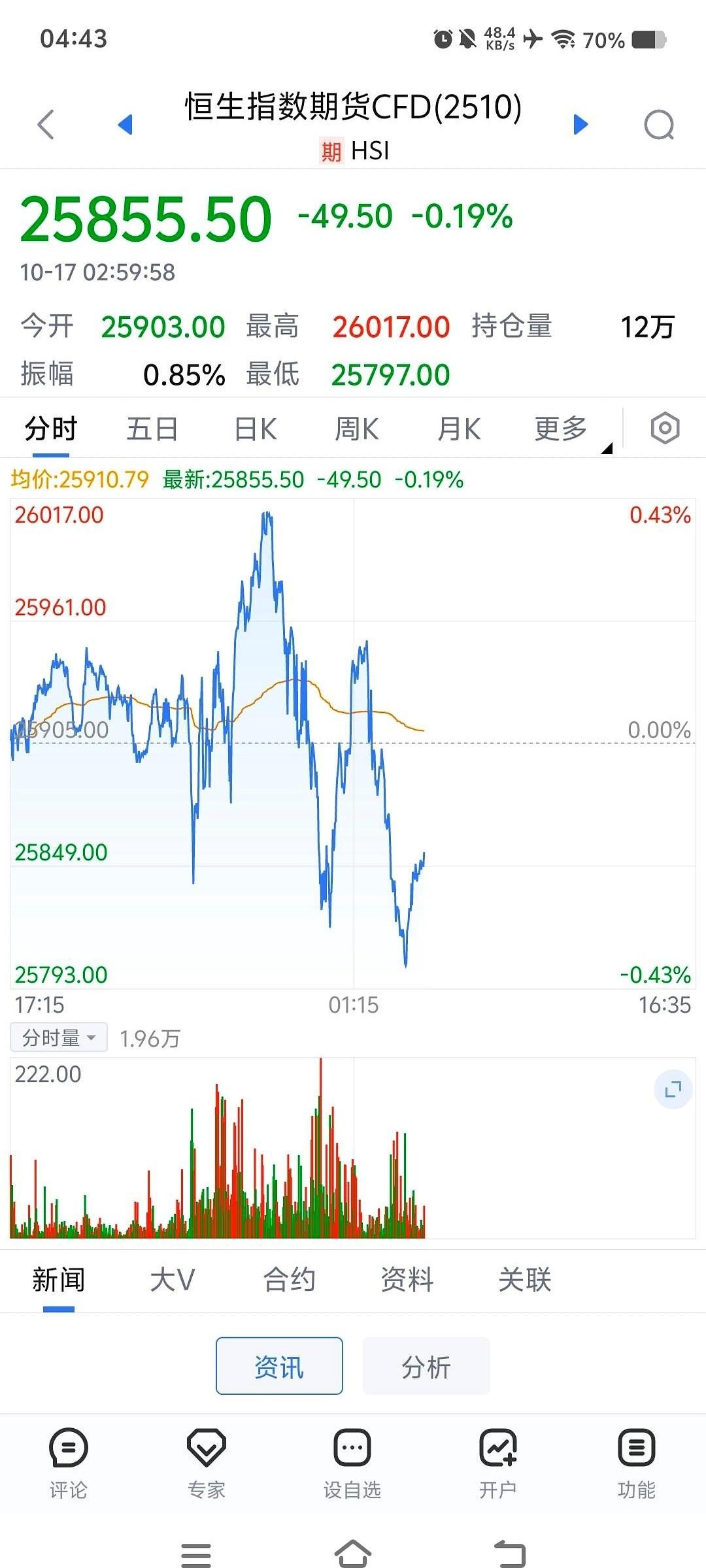Switch to the 五日 chart tab
This screenshot has height=1568, width=706.
pos(152,429)
